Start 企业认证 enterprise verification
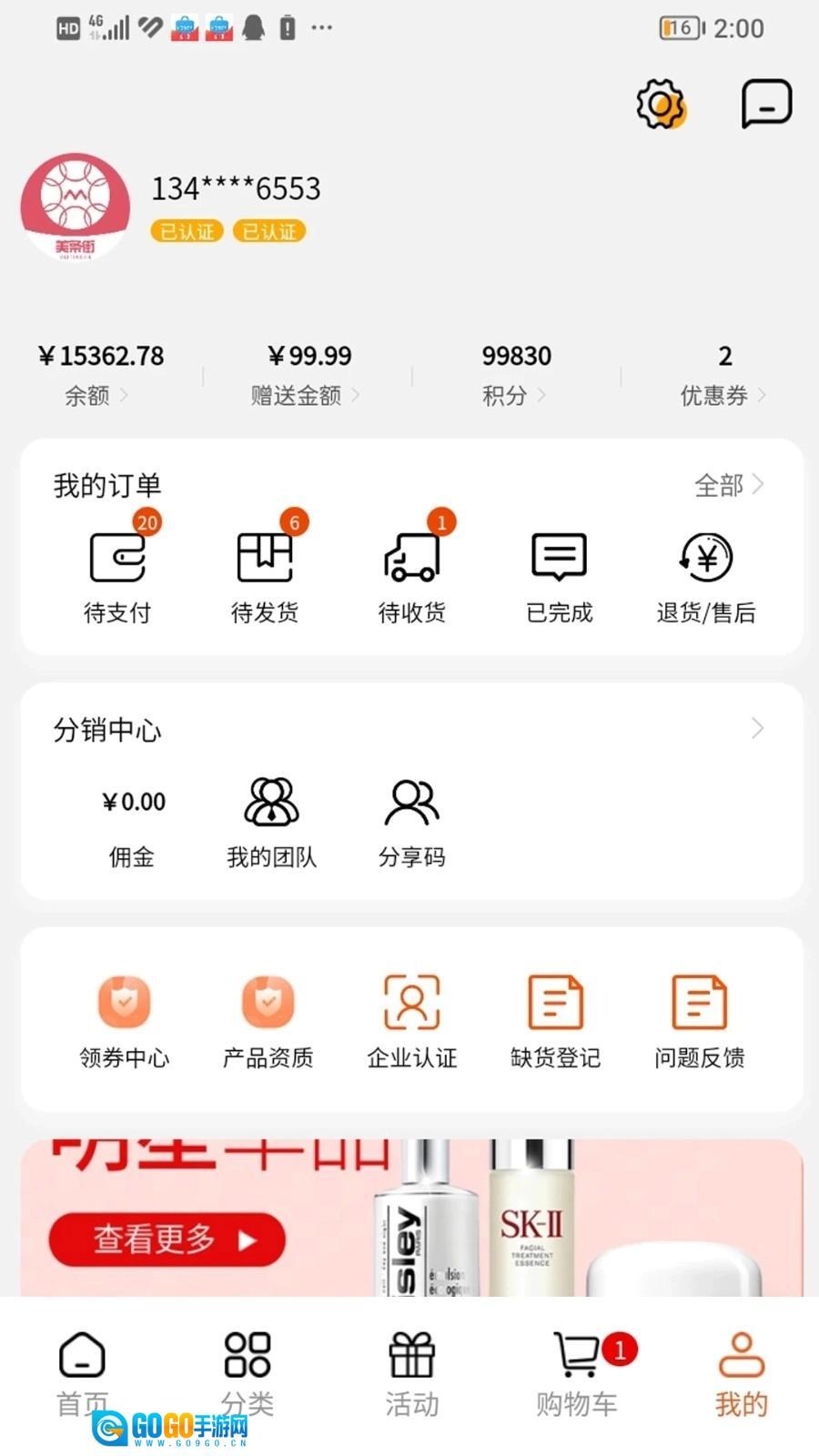 click(x=412, y=1021)
